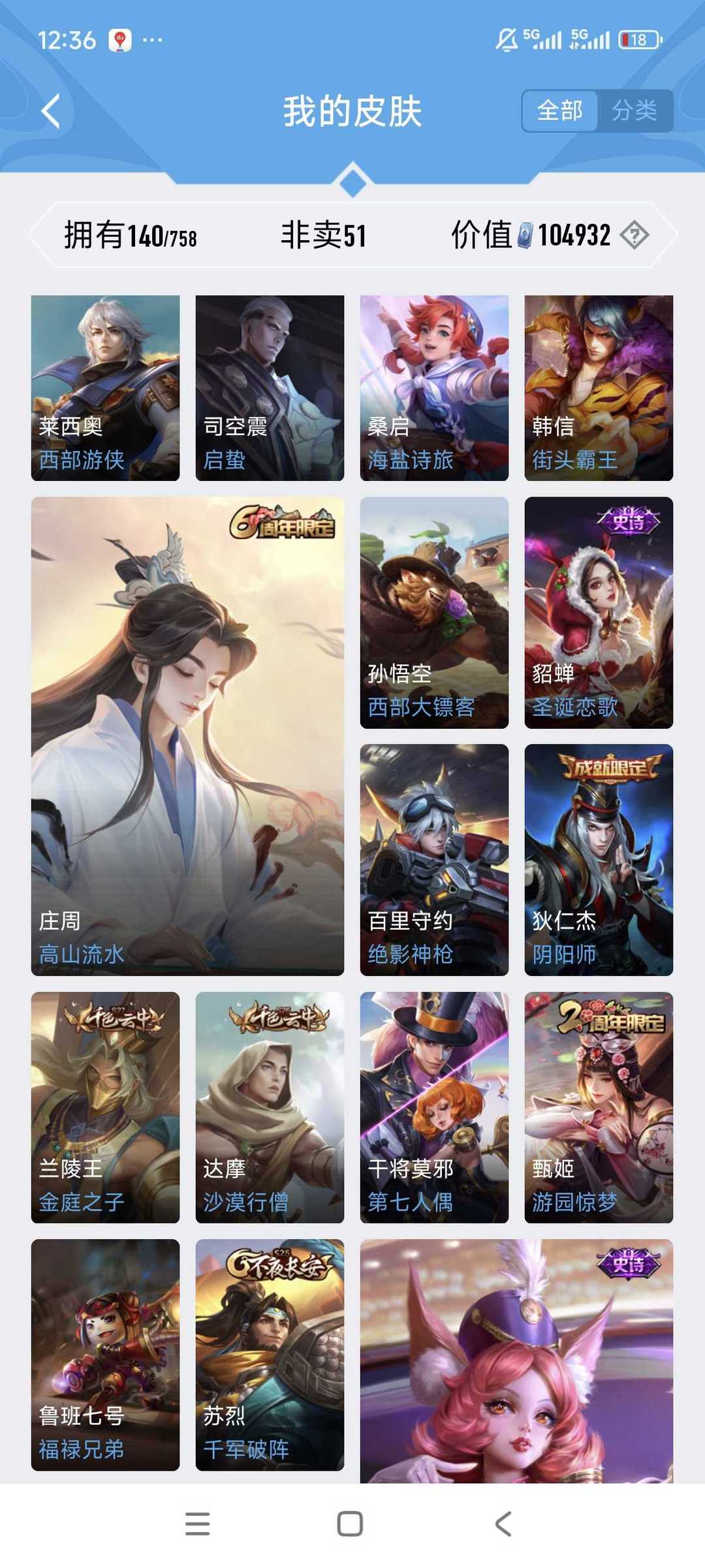705x1568 pixels.
Task: Open 百里守约 绝影神枪 skin
Action: [x=434, y=859]
